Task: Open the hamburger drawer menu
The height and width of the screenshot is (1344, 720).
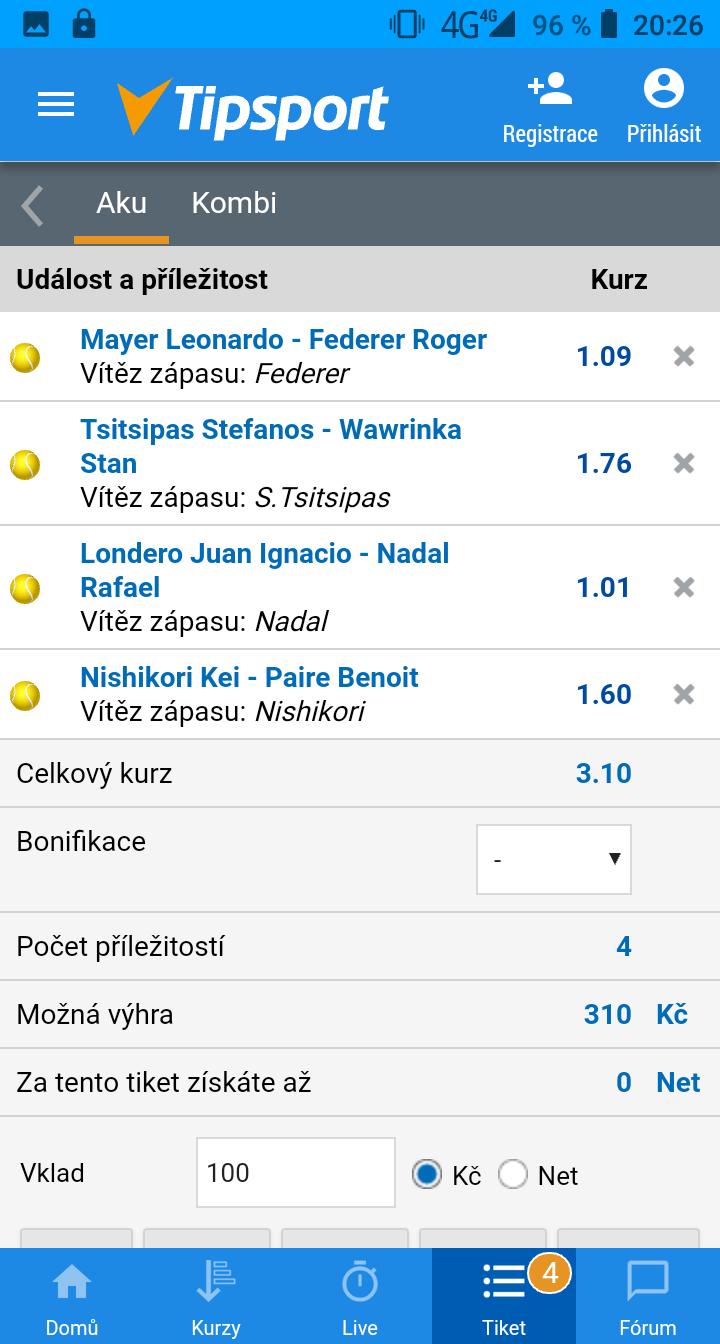Action: [56, 104]
